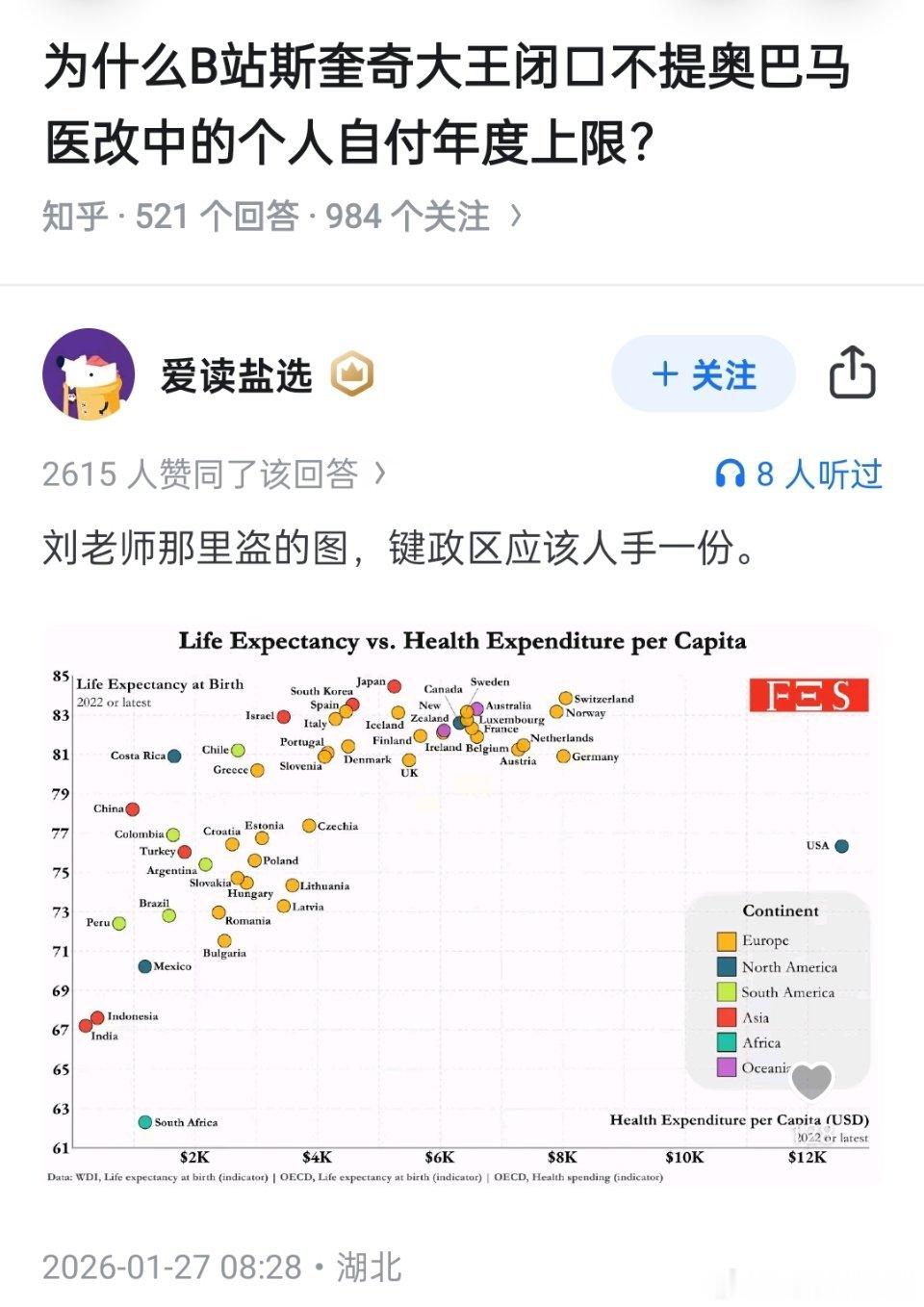Select the USA data point on the chart

842,847
